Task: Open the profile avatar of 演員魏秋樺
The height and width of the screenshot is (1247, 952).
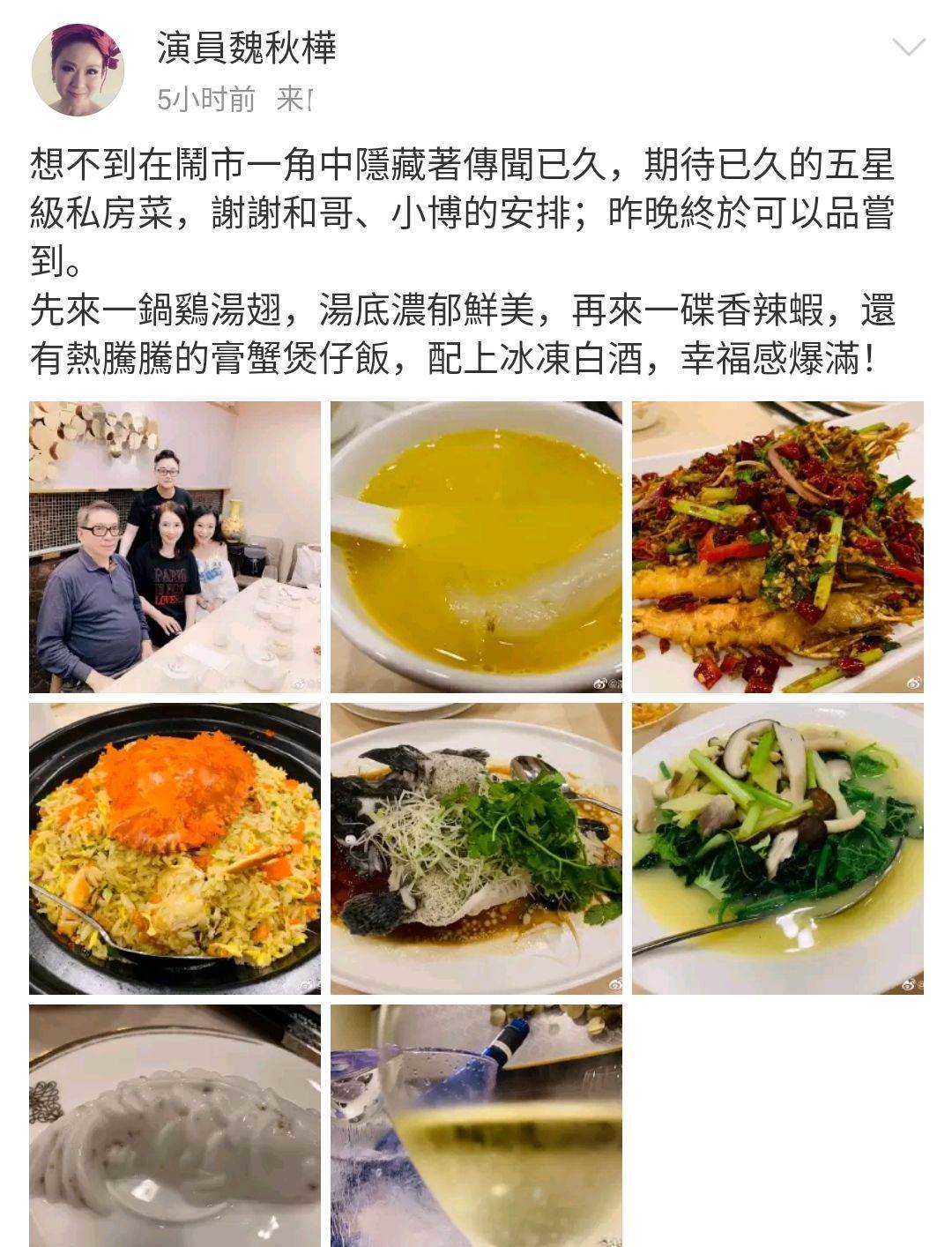Action: [77, 71]
